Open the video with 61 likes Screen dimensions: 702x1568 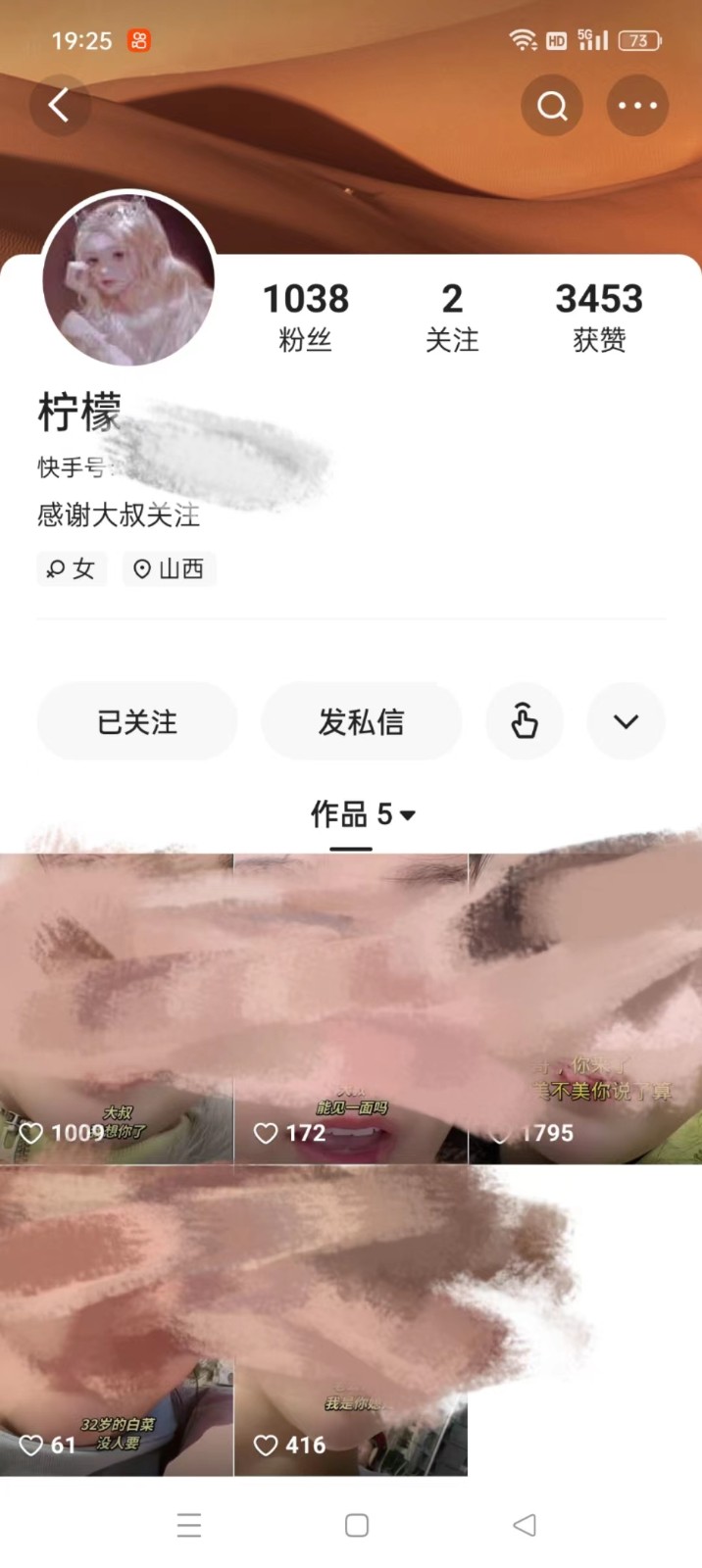(x=116, y=1321)
